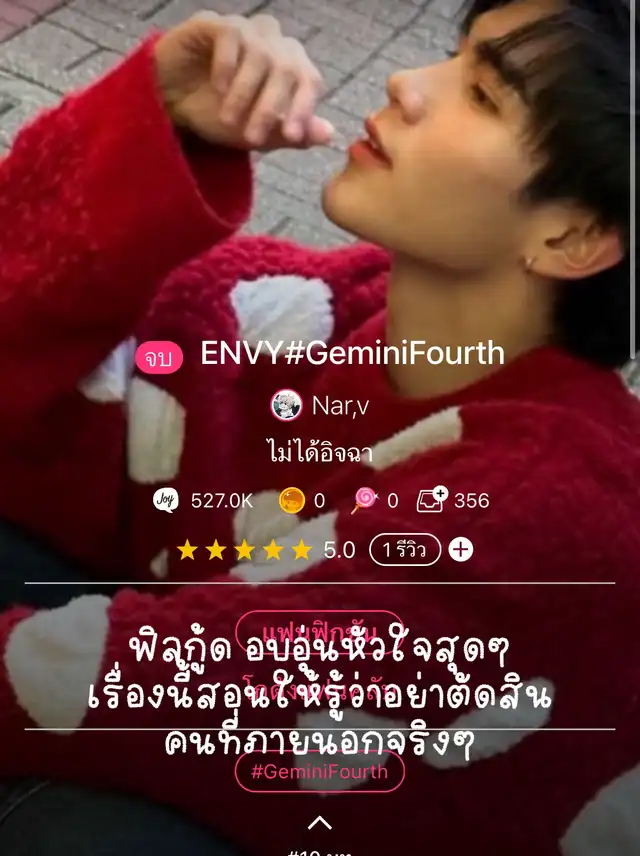The width and height of the screenshot is (640, 856).
Task: Open author Nar,v's profile
Action: pyautogui.click(x=320, y=405)
